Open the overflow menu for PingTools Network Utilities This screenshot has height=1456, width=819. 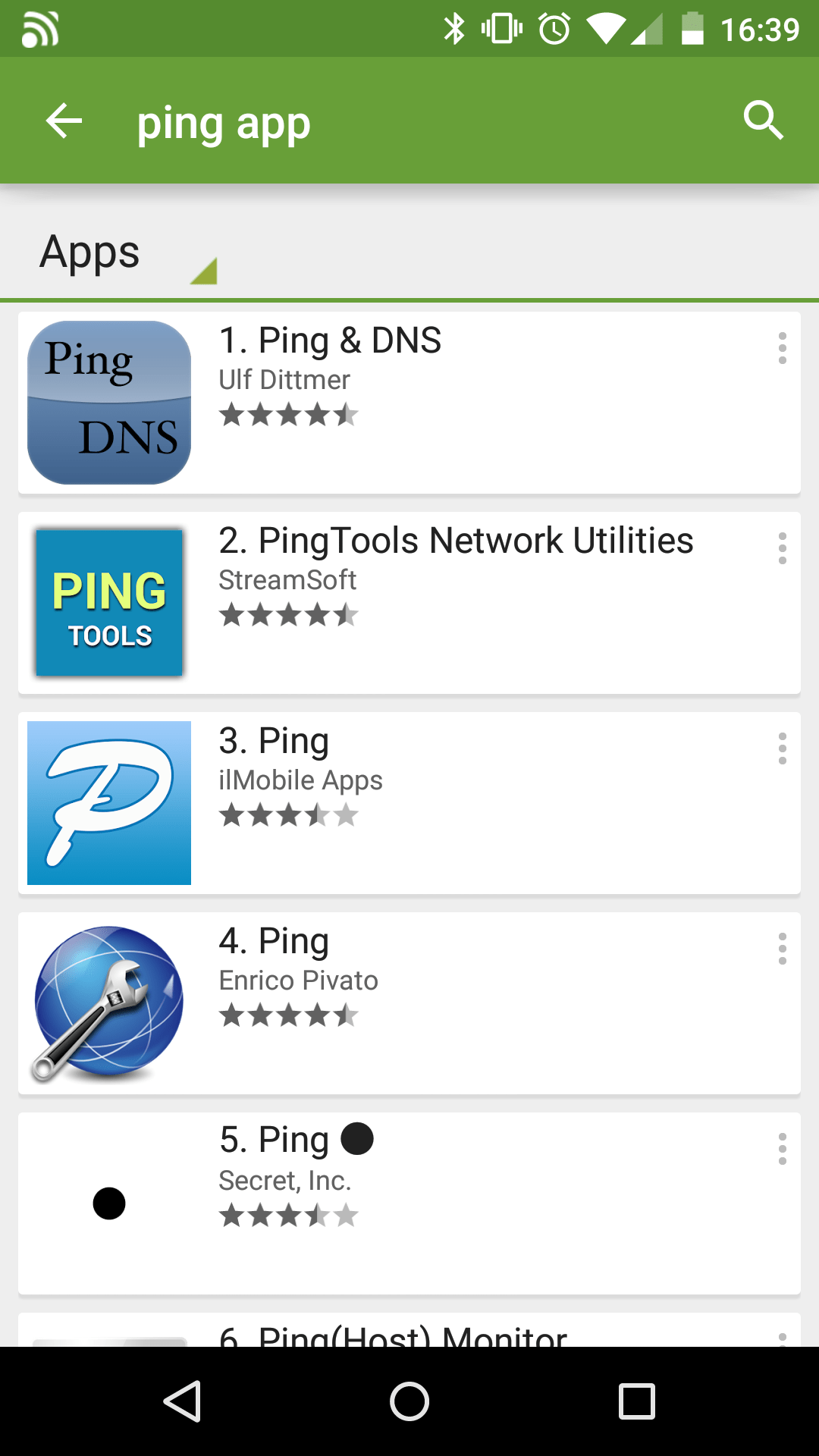pos(782,550)
